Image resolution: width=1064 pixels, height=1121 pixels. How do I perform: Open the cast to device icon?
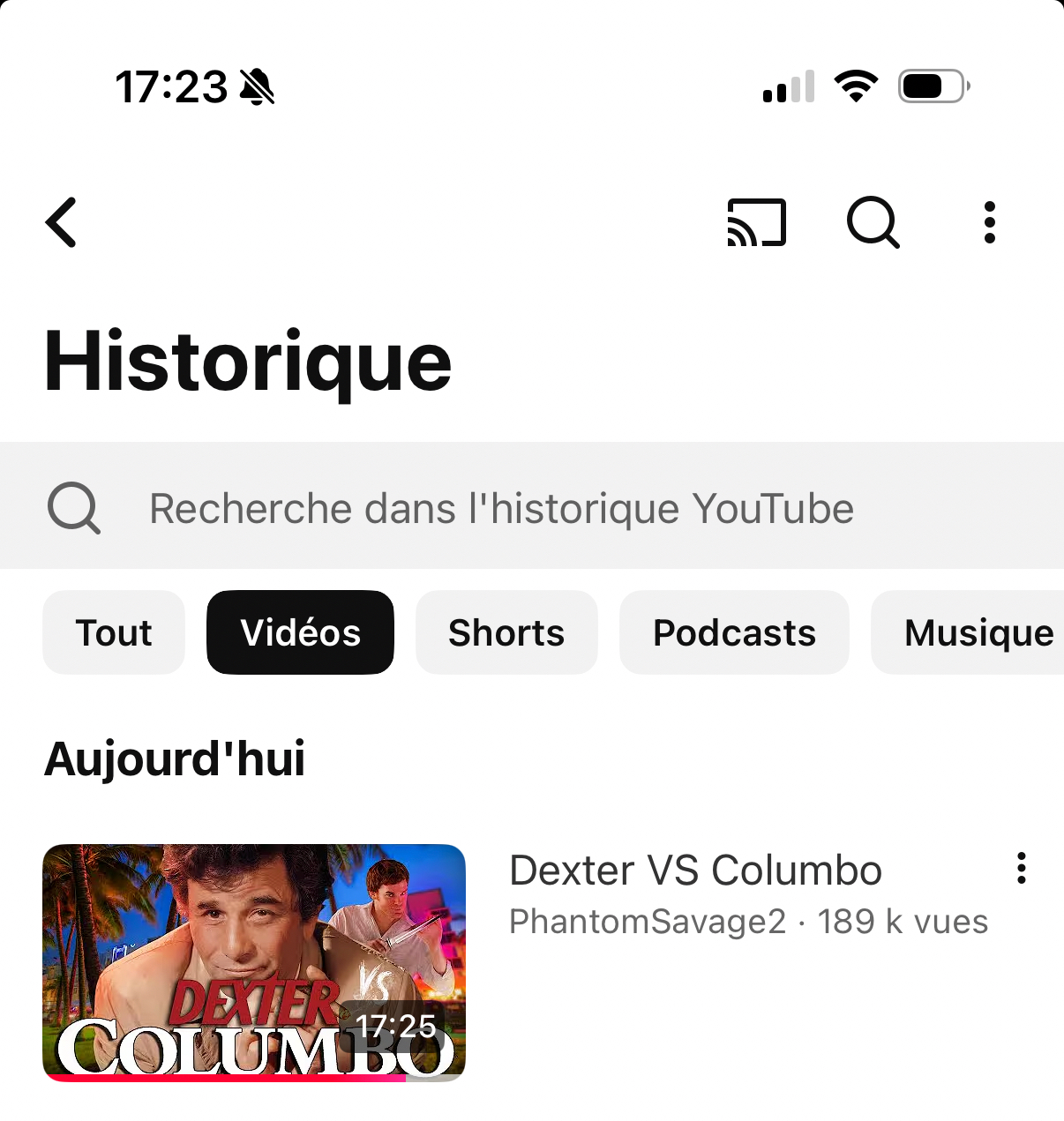tap(756, 222)
